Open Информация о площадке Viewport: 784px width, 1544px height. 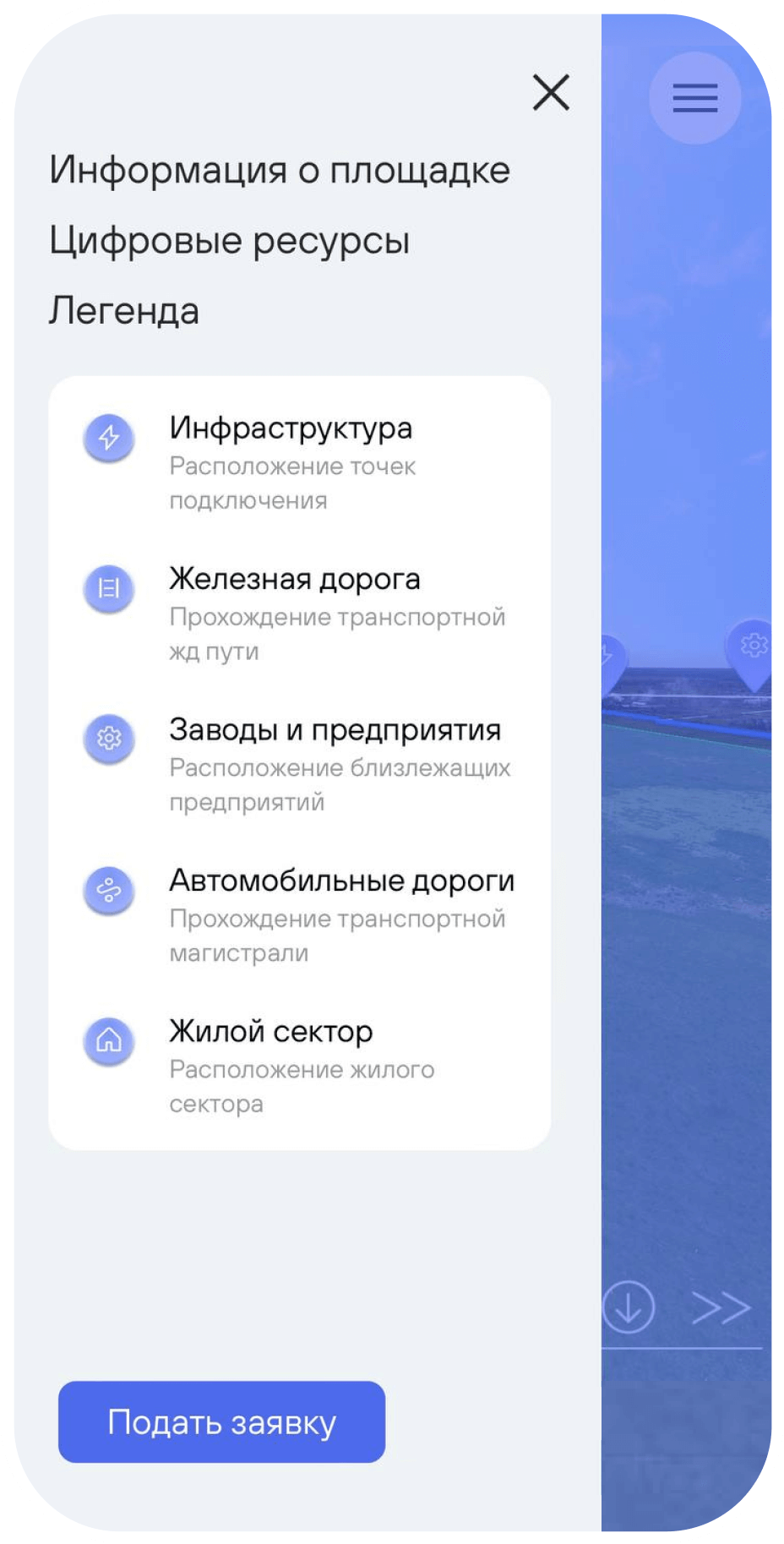(279, 170)
